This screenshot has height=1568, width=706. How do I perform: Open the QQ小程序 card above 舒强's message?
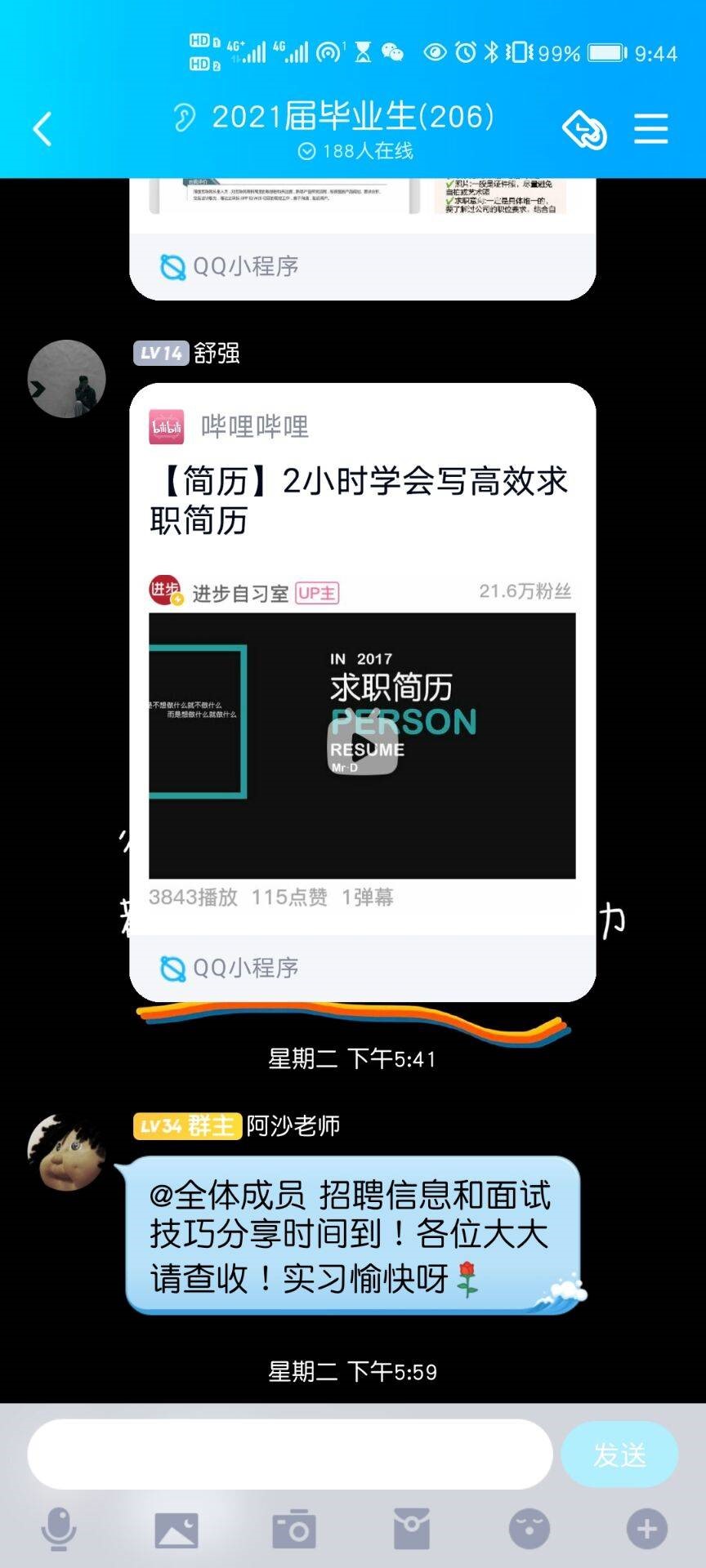[x=362, y=245]
